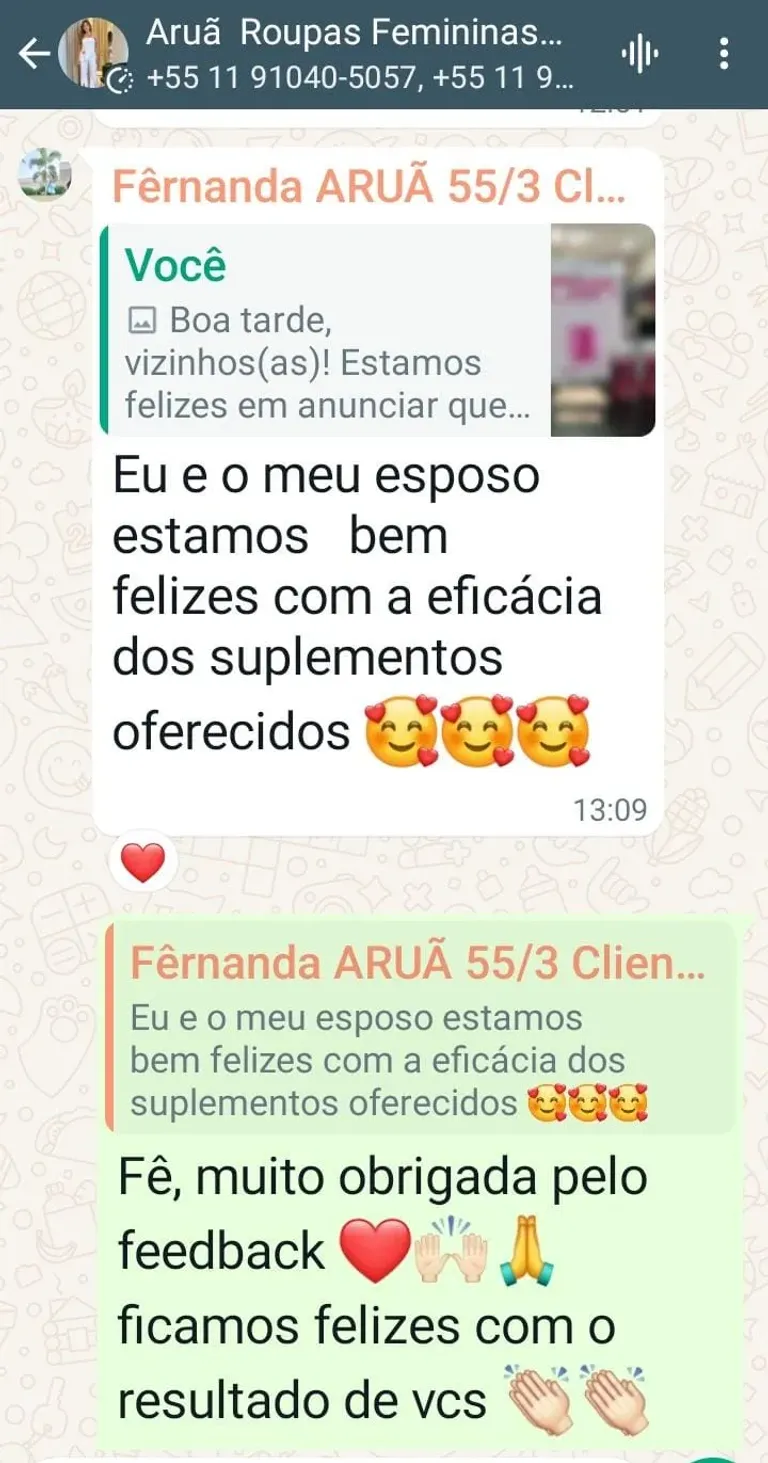Open the group profile photo in the header
The image size is (768, 1463).
tap(94, 54)
